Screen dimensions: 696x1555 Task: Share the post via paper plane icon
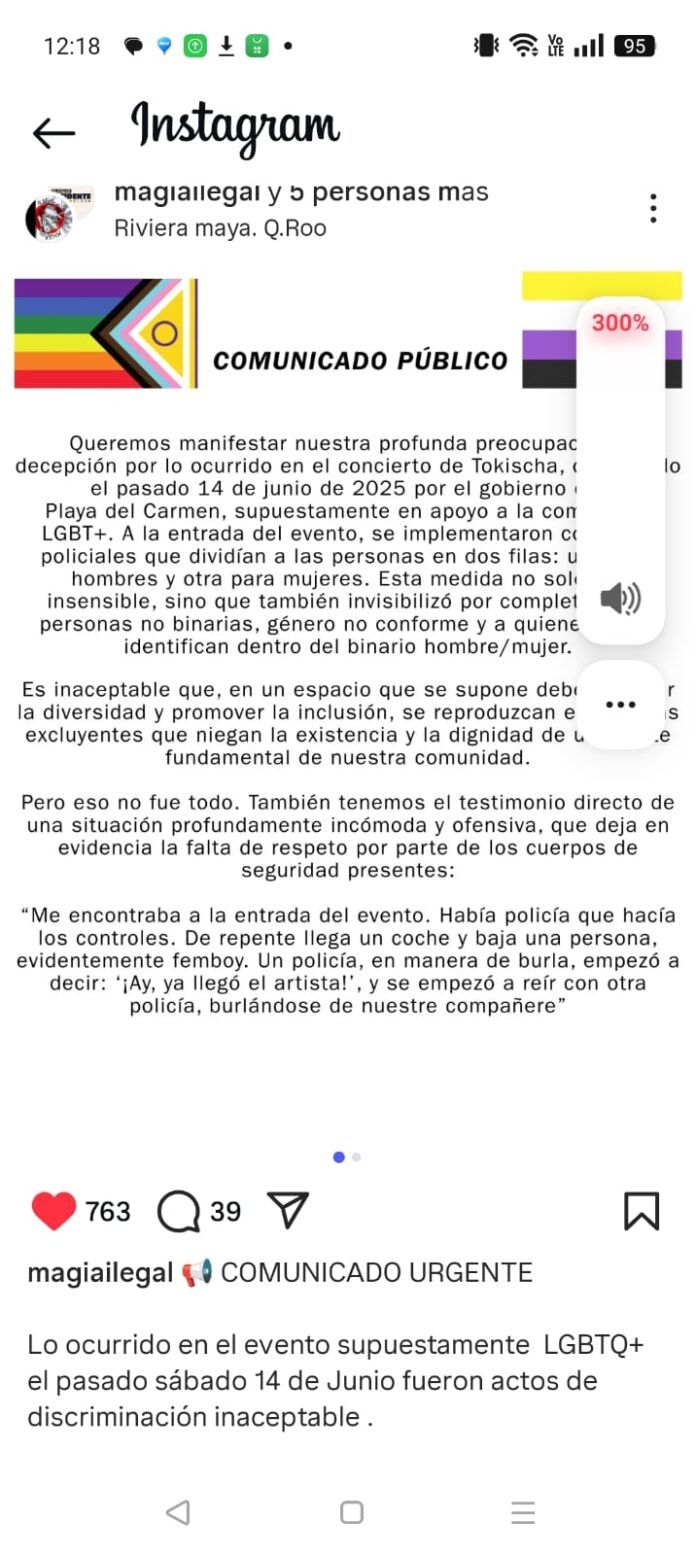point(288,1210)
